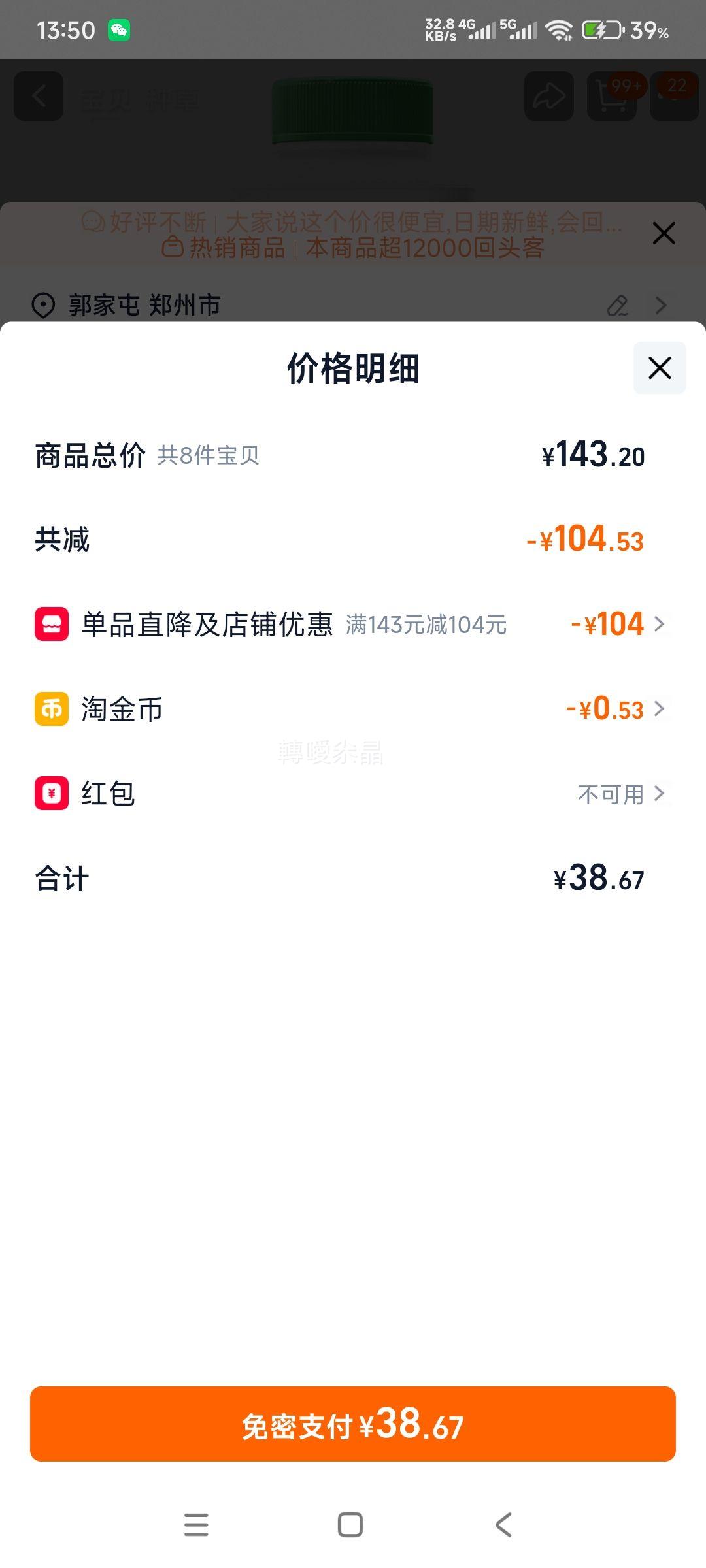Open the unavailable 红包 options
The width and height of the screenshot is (706, 1568).
(x=660, y=794)
